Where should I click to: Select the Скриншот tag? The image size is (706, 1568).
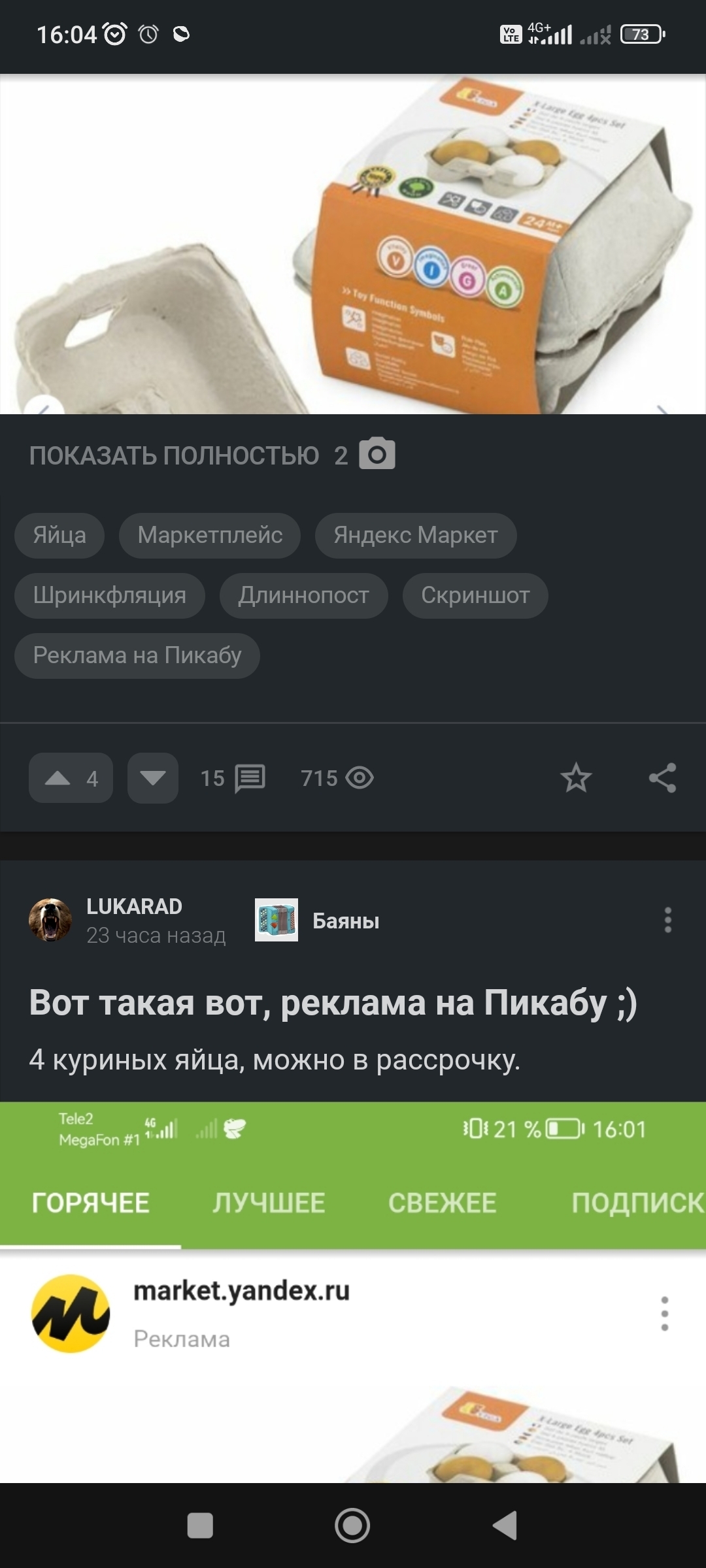coord(475,596)
